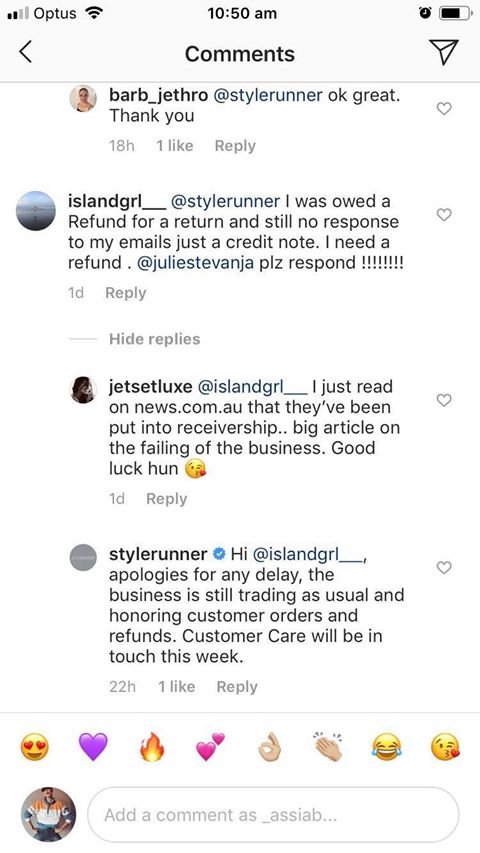480x853 pixels.
Task: Reply to jetsetluxe's comment
Action: [167, 499]
